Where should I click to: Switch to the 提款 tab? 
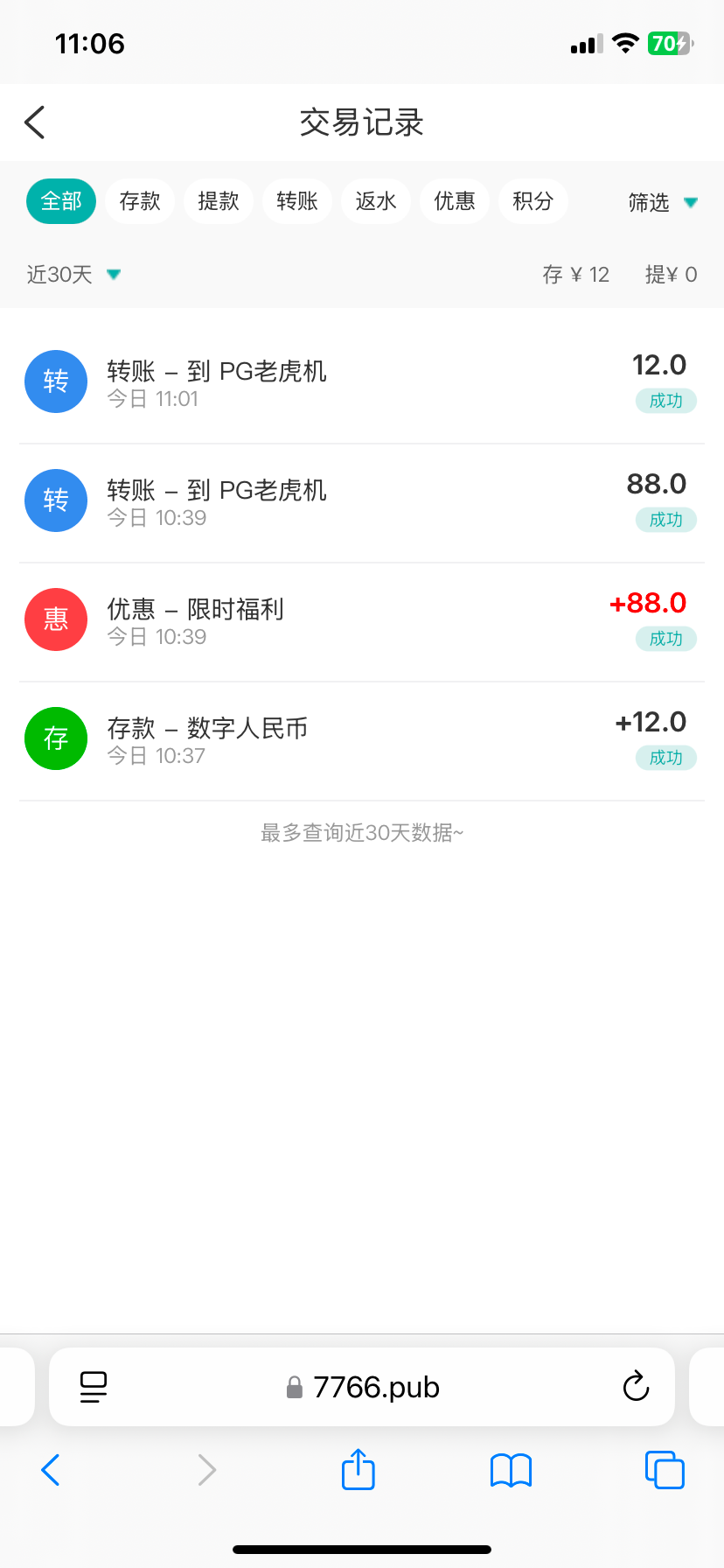[219, 201]
